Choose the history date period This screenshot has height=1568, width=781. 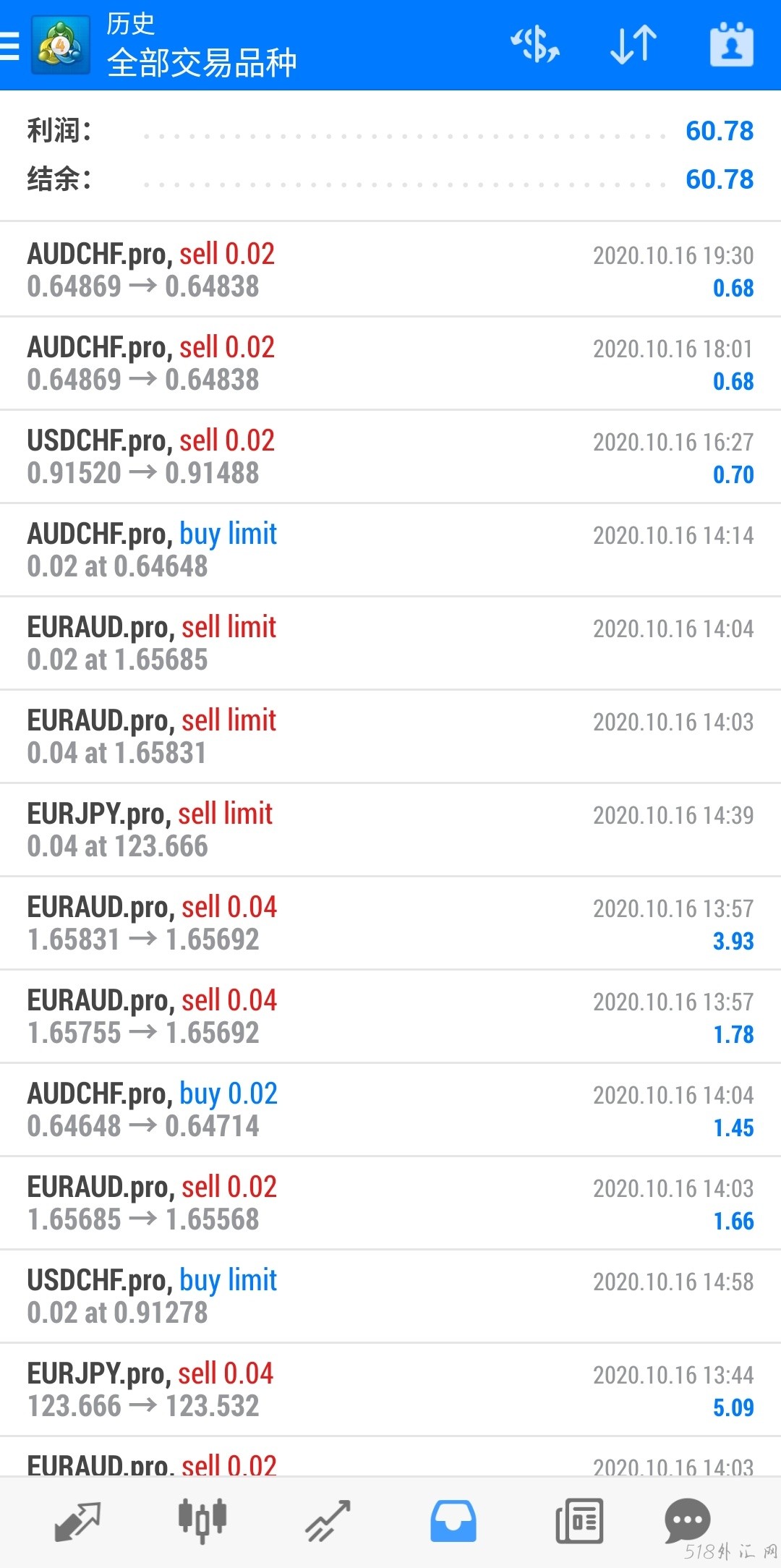pos(732,45)
